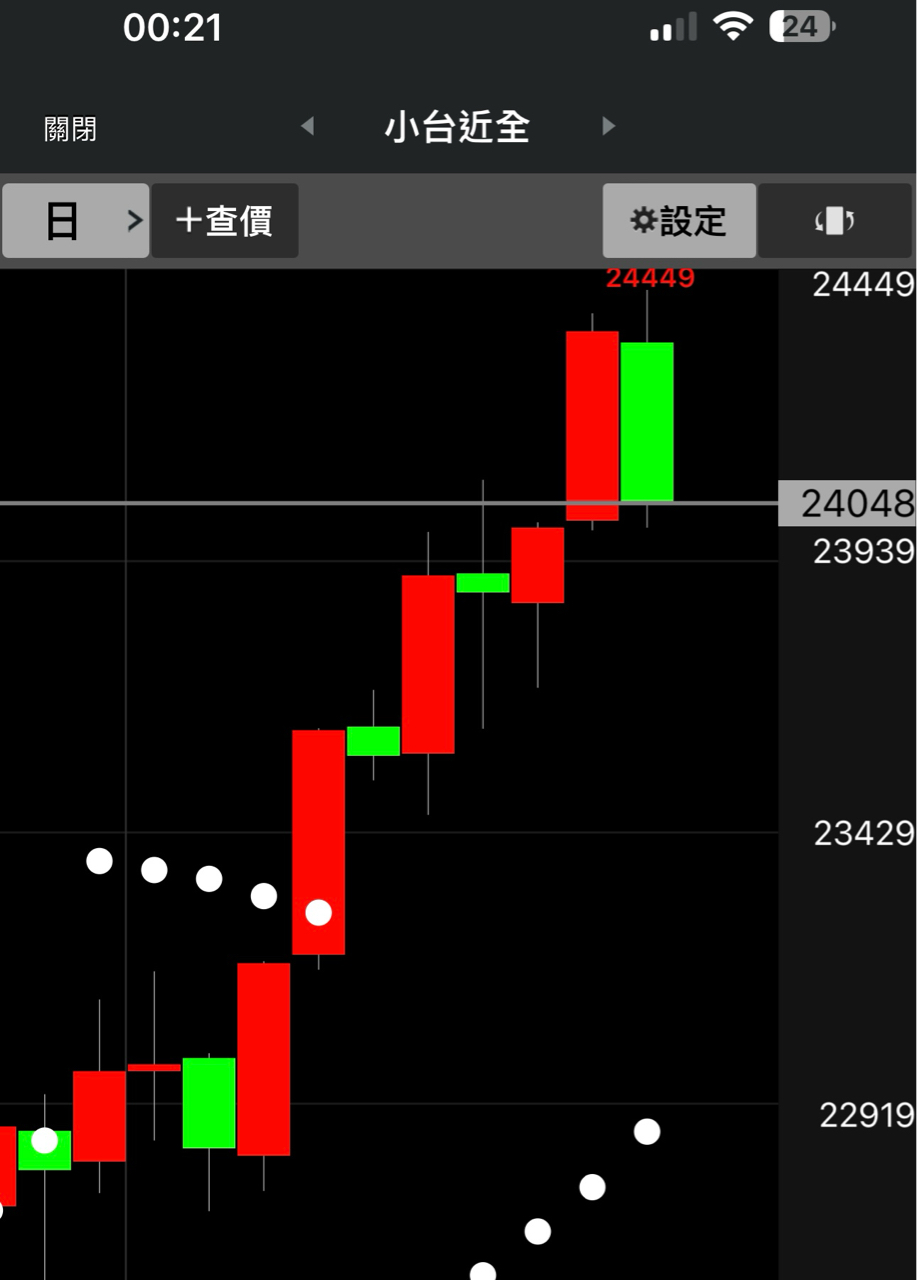
Task: Rotate the chart orientation
Action: point(835,220)
